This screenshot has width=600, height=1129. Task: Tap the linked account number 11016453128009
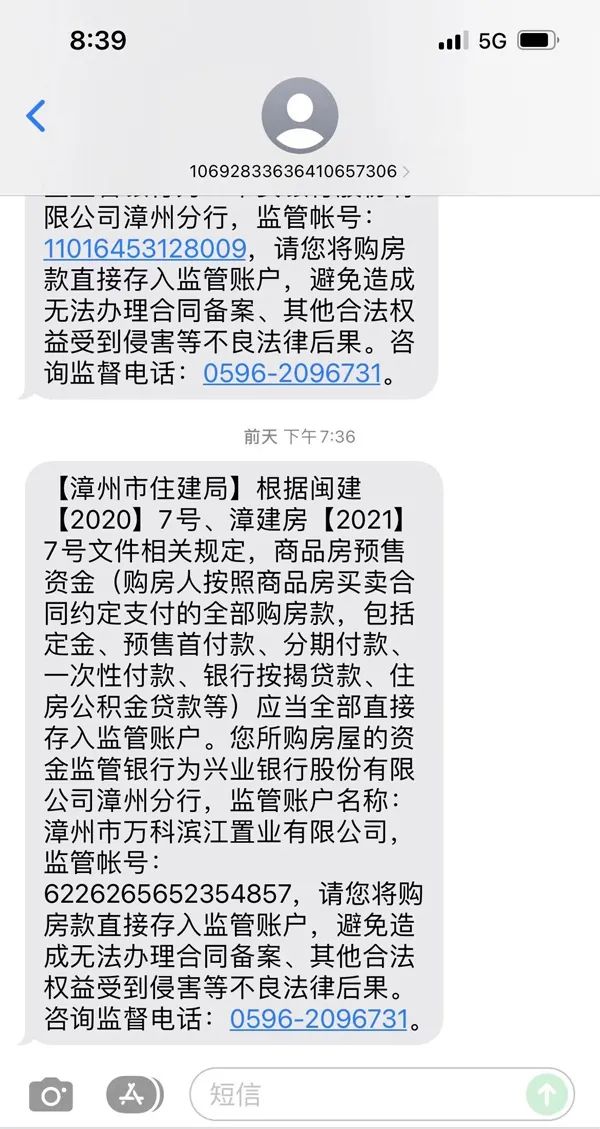(x=145, y=247)
